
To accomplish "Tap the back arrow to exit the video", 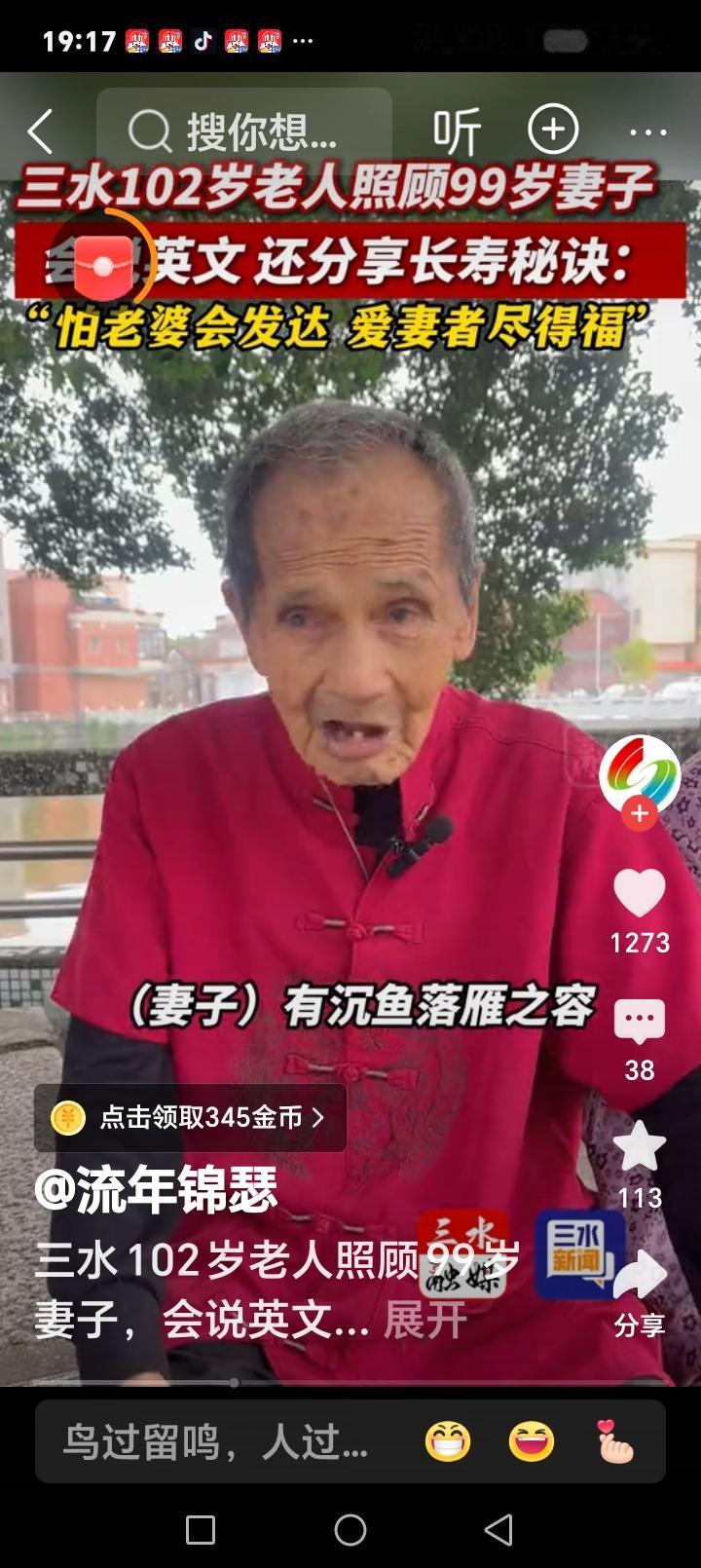I will click(40, 131).
